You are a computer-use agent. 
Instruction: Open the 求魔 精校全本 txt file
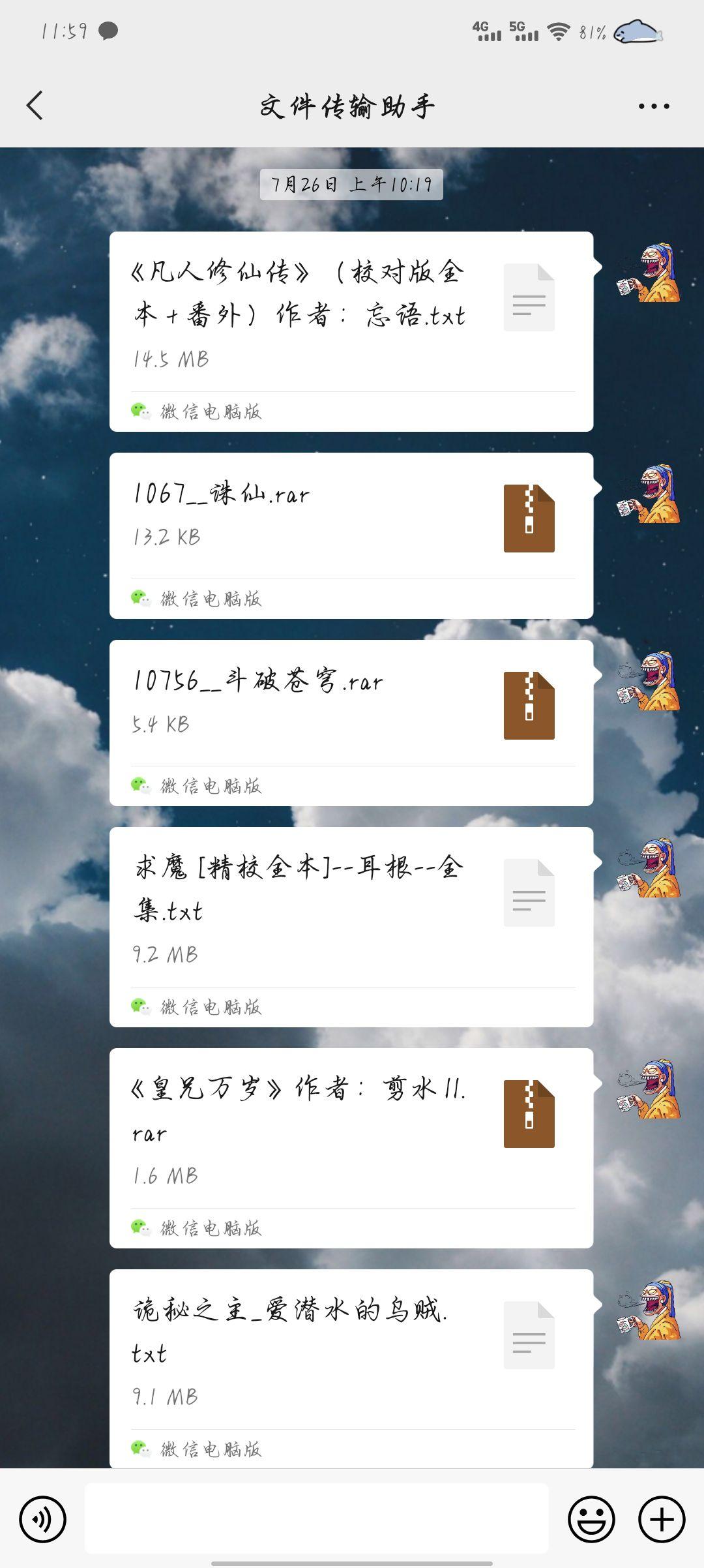(x=351, y=927)
